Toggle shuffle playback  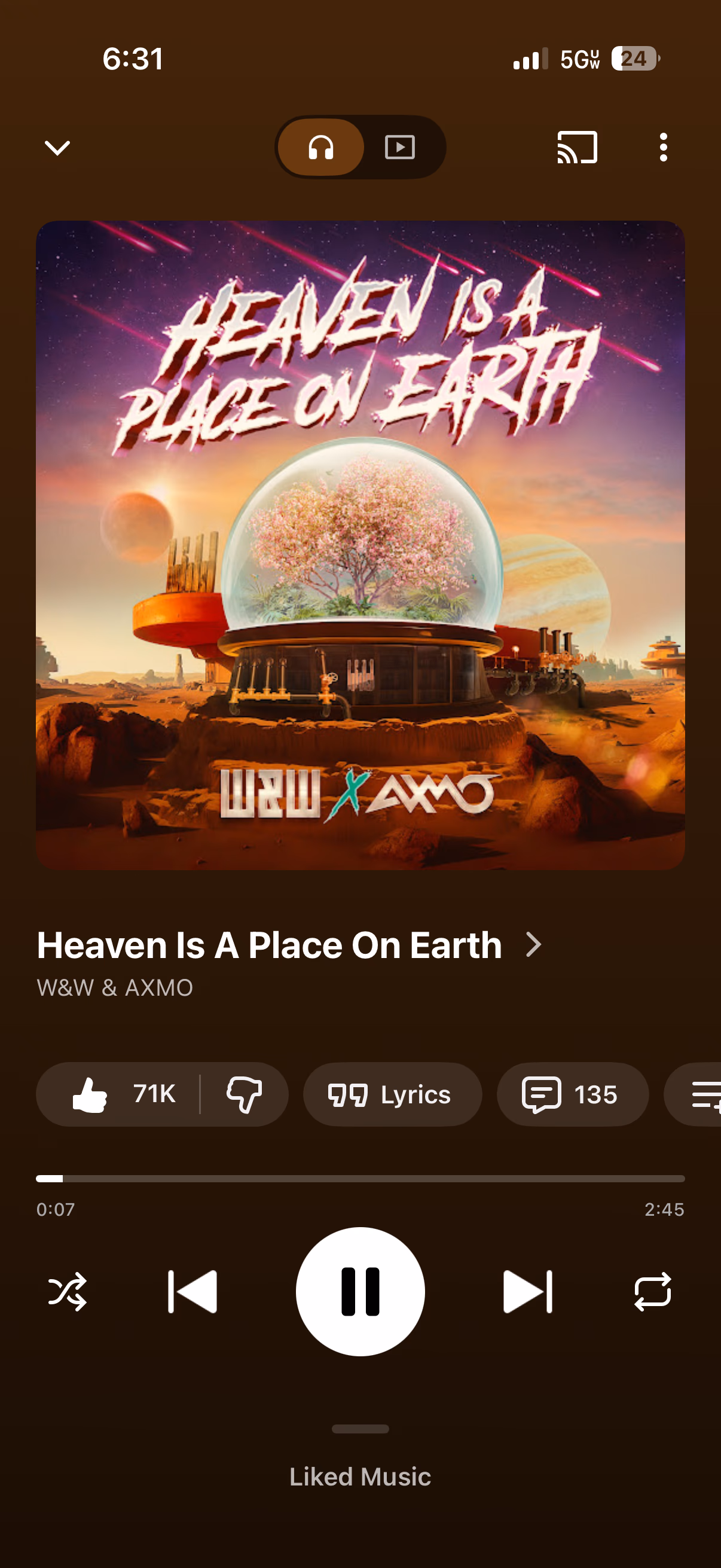tap(67, 1292)
